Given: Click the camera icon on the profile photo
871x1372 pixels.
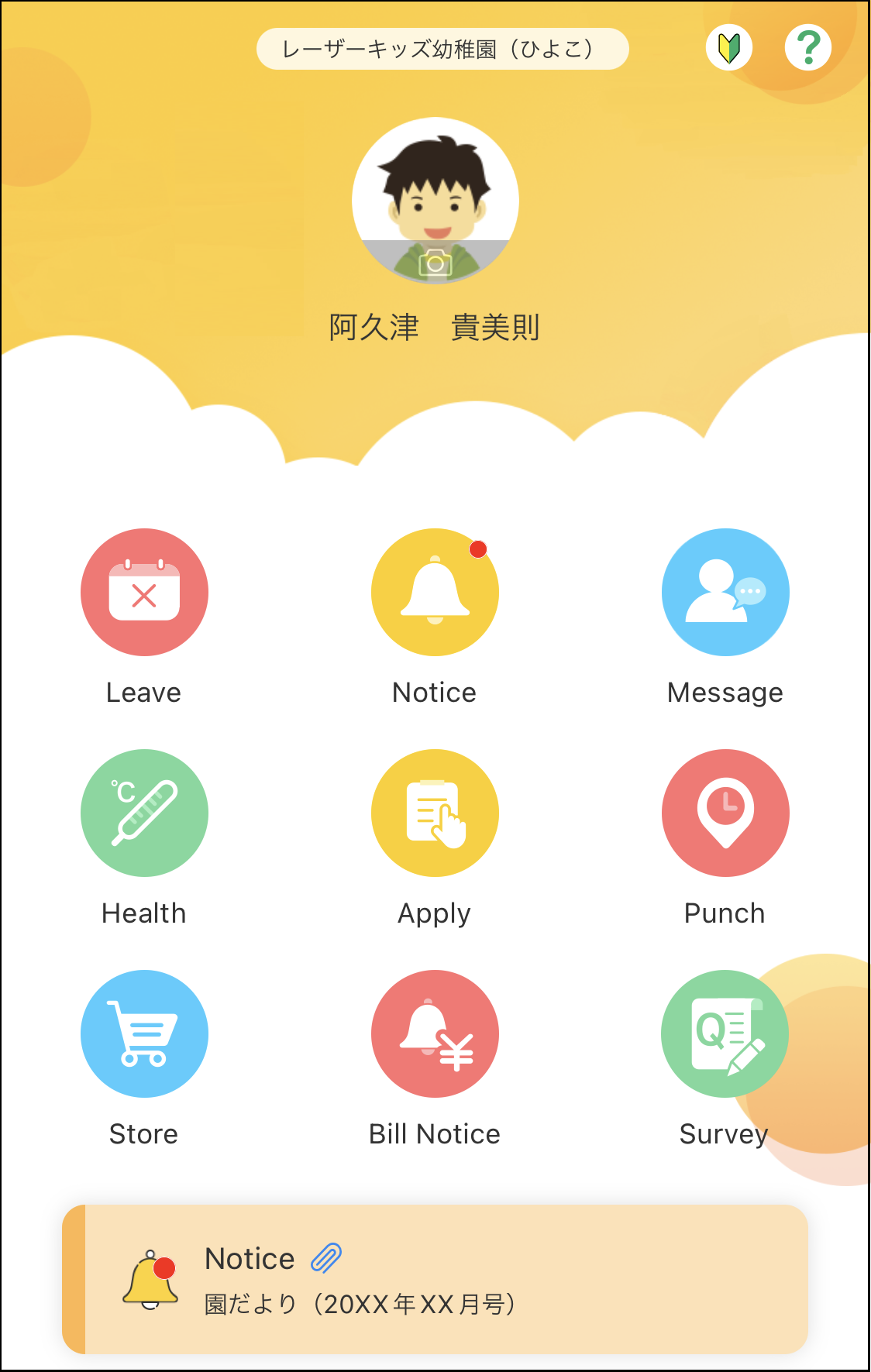Looking at the screenshot, I should (435, 263).
